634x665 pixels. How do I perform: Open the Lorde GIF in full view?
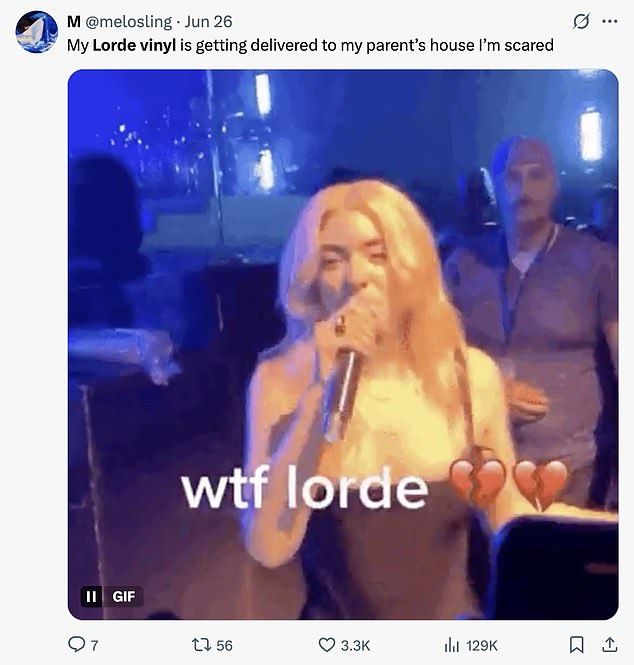tap(342, 340)
